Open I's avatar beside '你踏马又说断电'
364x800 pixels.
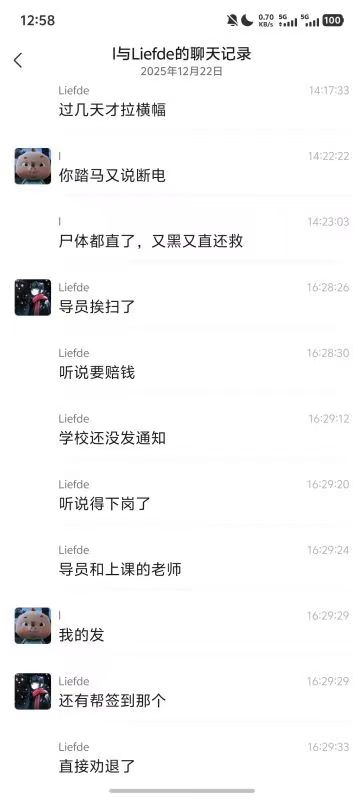coord(33,166)
